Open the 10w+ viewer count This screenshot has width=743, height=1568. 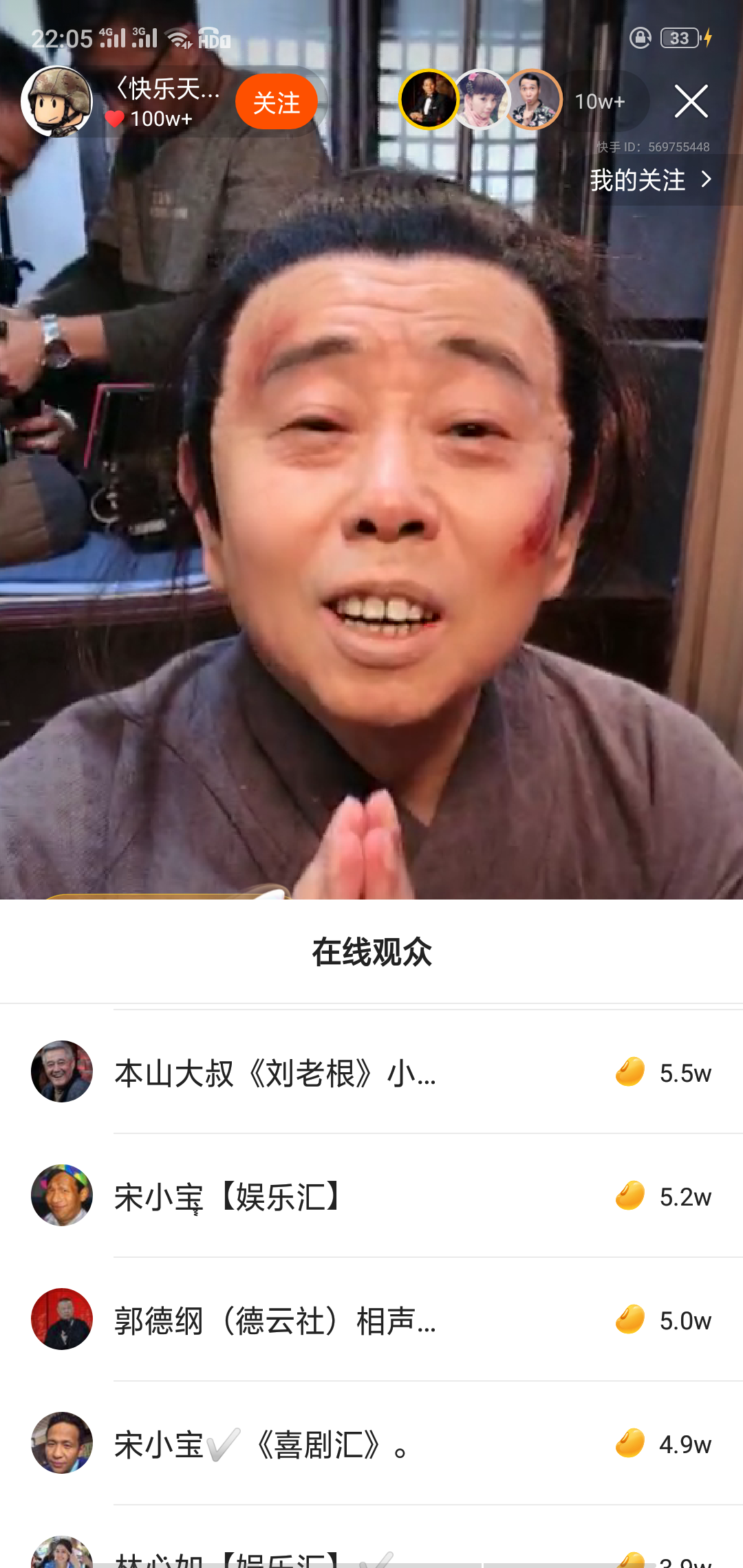point(600,102)
